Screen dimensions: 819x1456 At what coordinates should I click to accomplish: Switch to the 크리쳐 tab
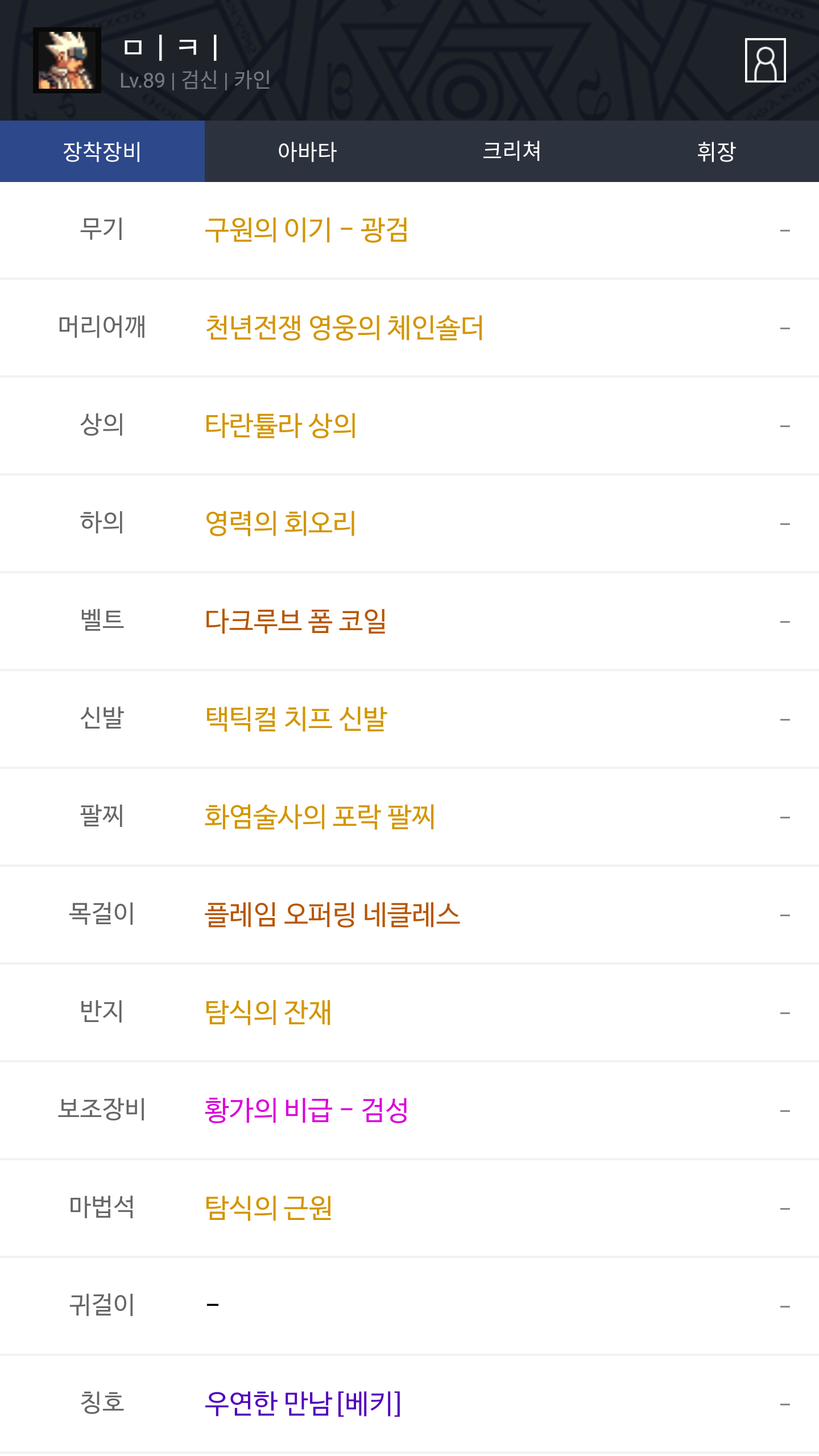[511, 151]
